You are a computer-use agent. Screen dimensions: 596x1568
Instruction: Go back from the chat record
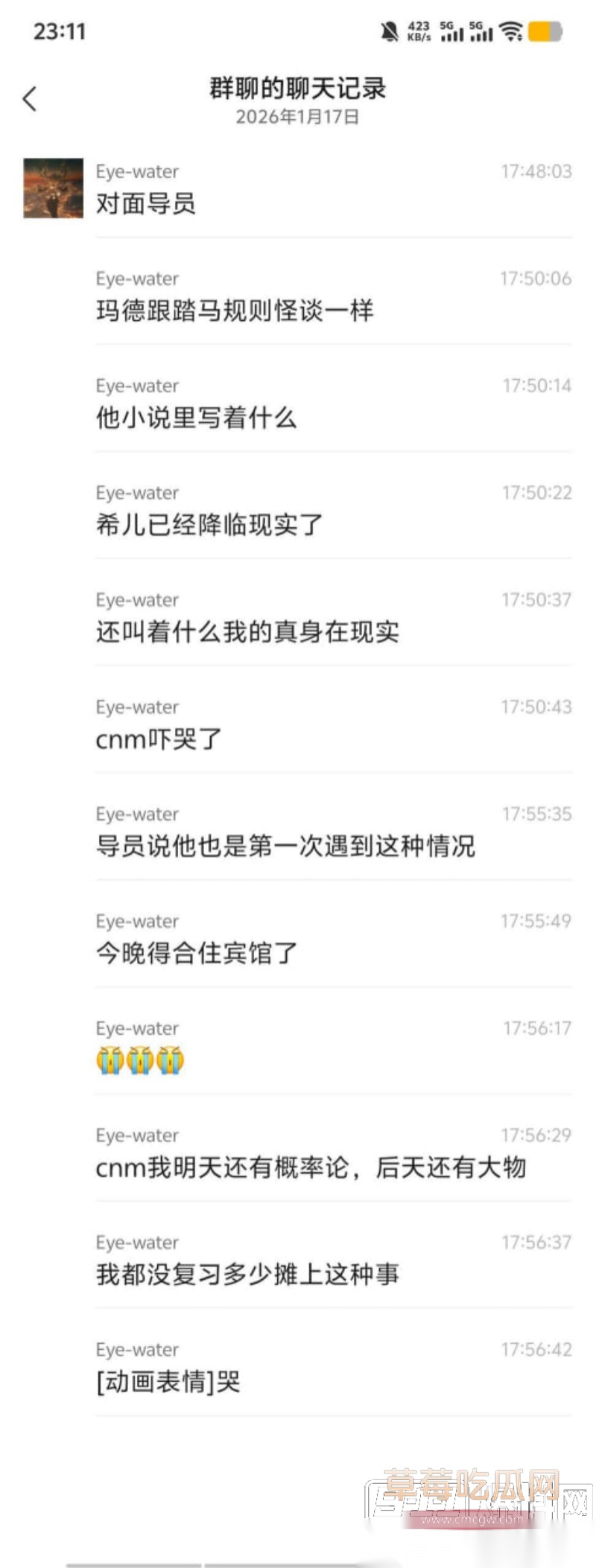coord(30,99)
